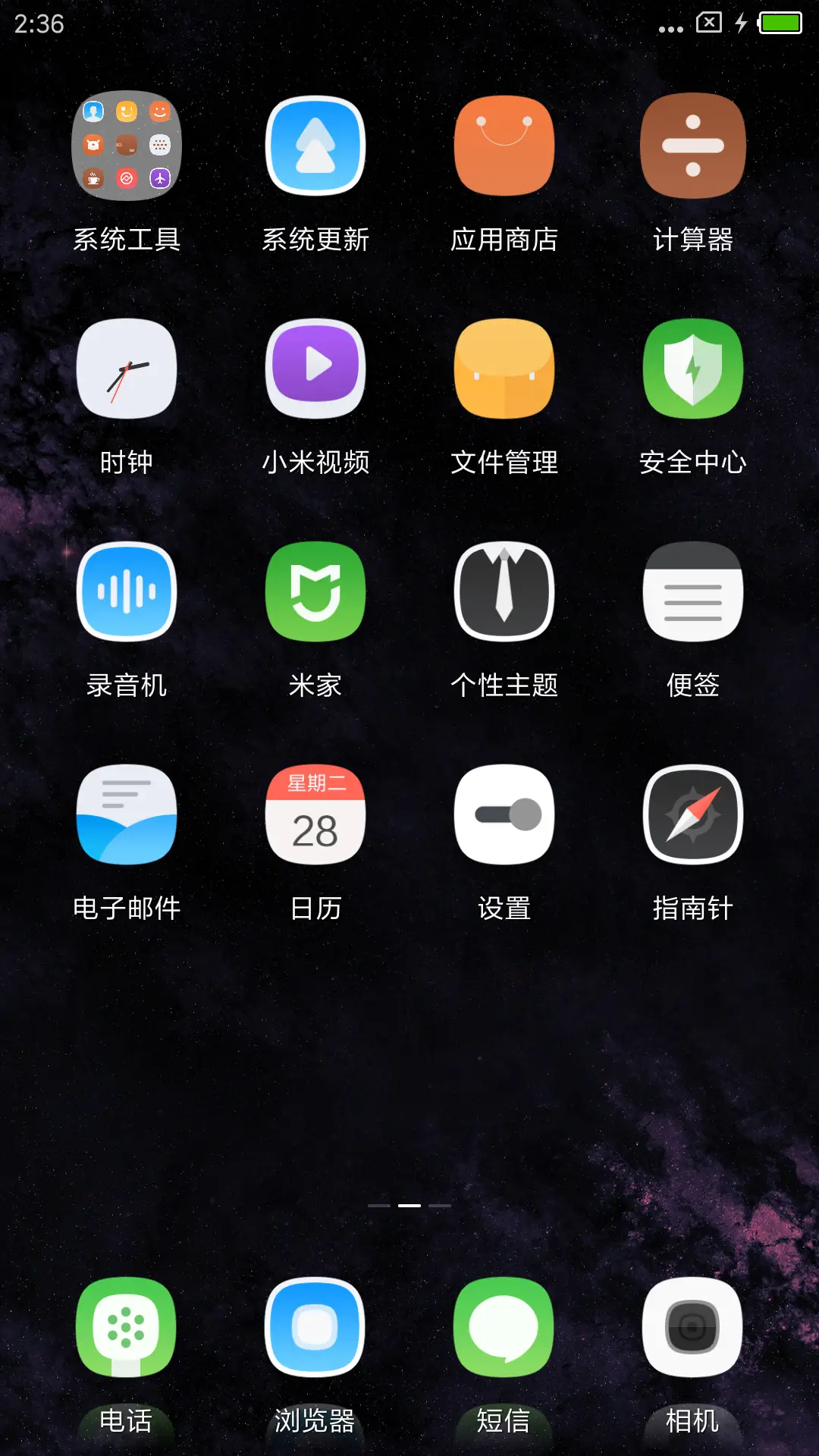The height and width of the screenshot is (1456, 819).
Task: View the 日历 calendar showing 28
Action: tap(315, 814)
